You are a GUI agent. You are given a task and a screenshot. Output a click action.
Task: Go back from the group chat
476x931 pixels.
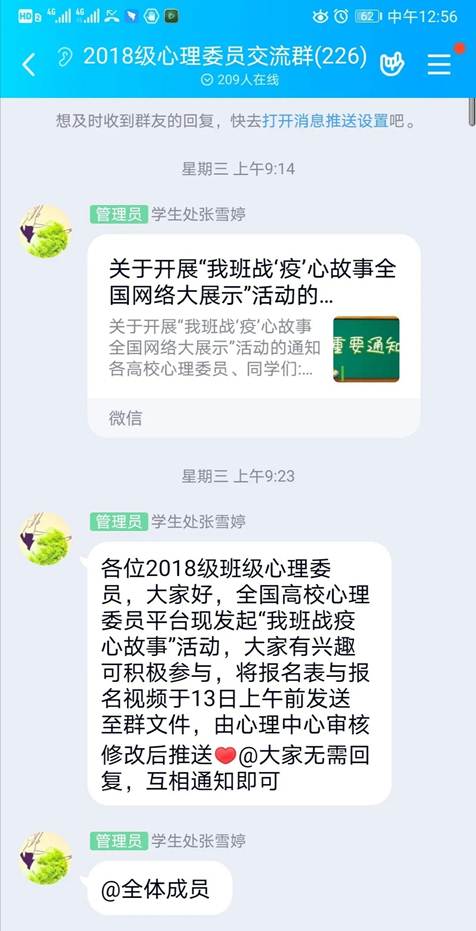[x=28, y=64]
